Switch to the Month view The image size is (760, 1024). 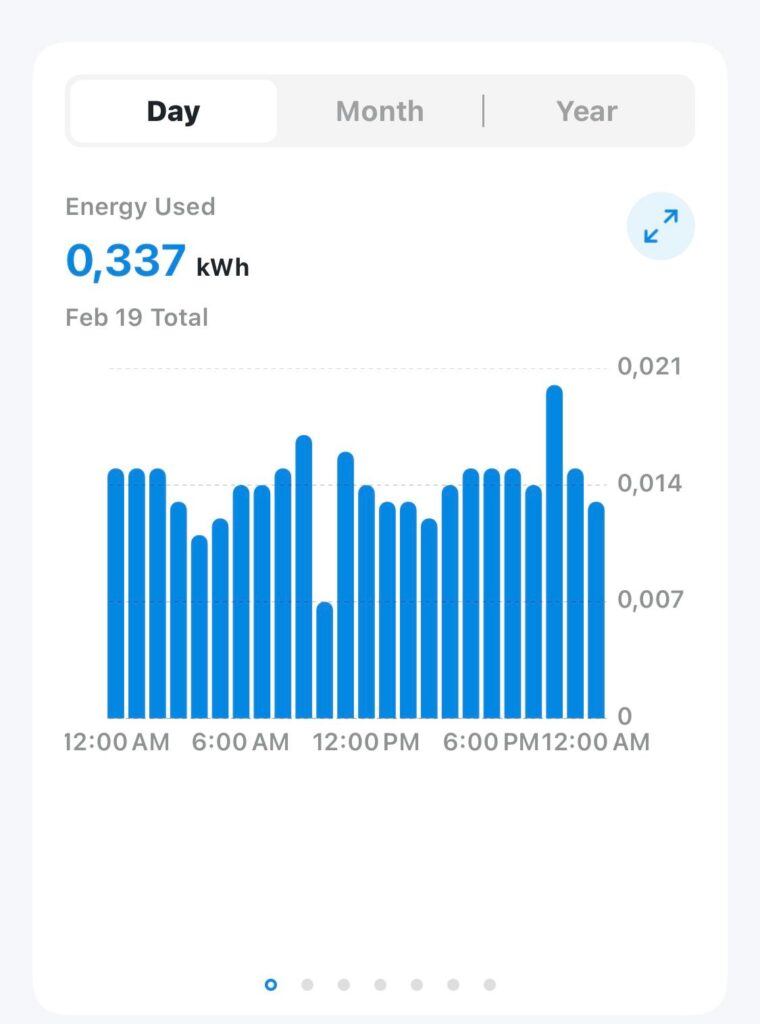pos(379,111)
